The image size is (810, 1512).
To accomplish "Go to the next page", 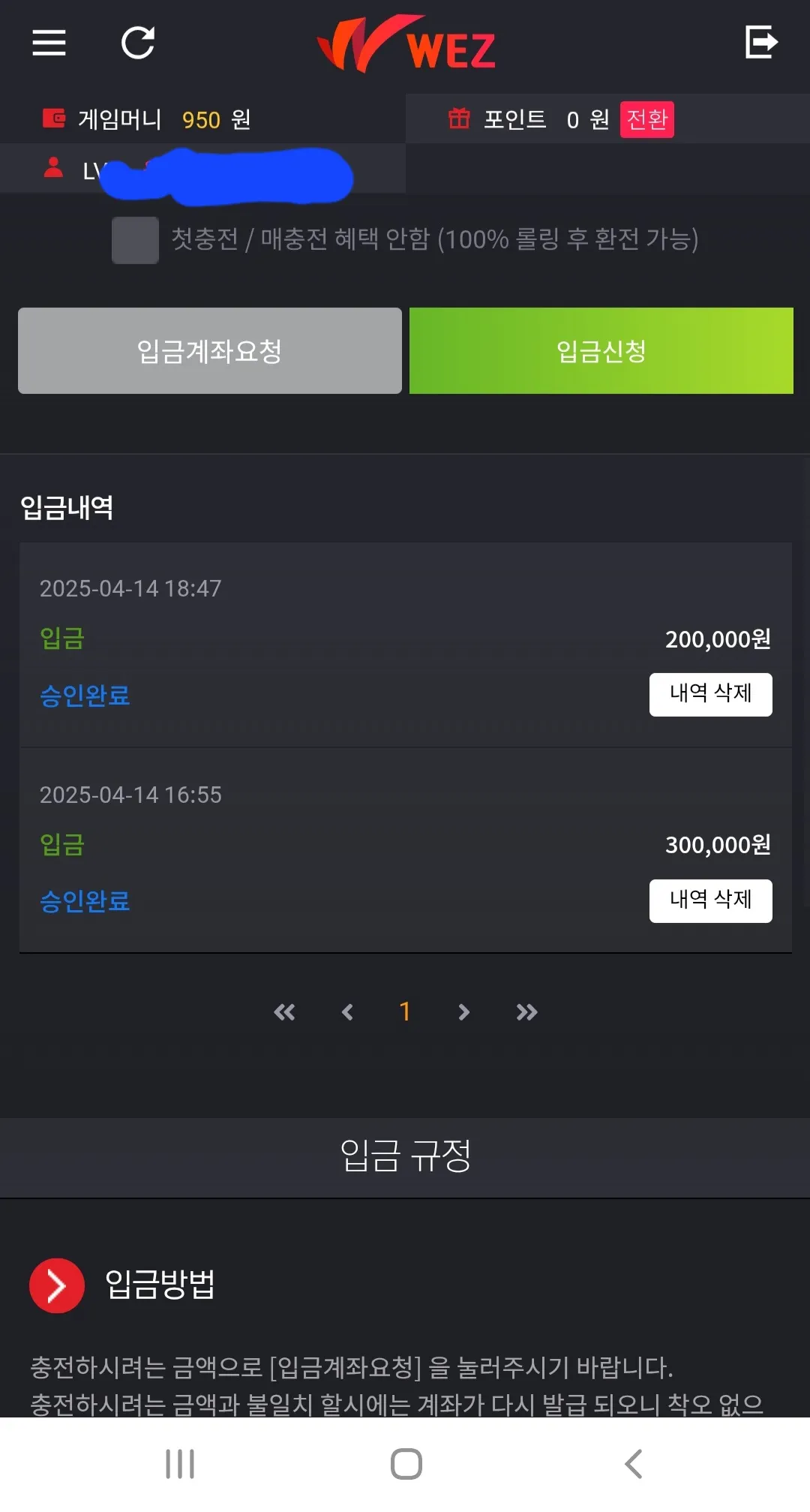I will pyautogui.click(x=463, y=1012).
